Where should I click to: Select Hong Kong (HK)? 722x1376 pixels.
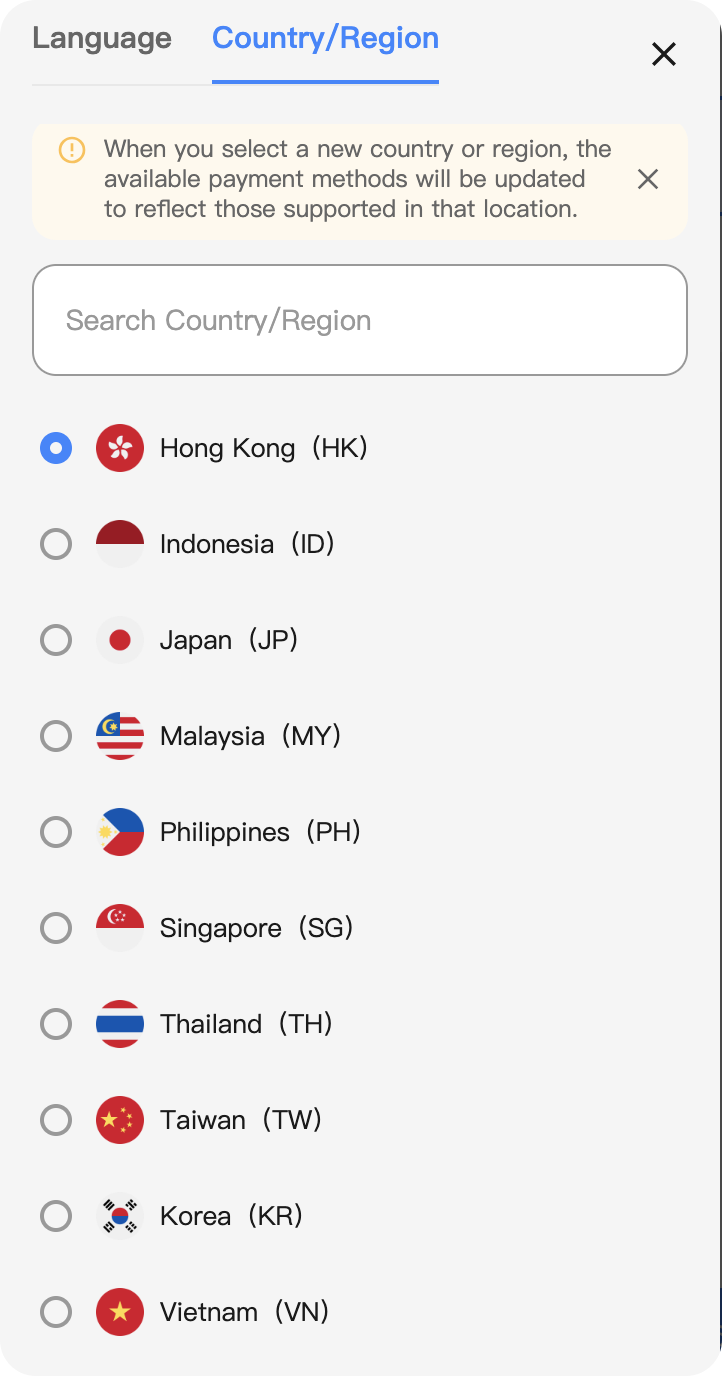point(56,448)
